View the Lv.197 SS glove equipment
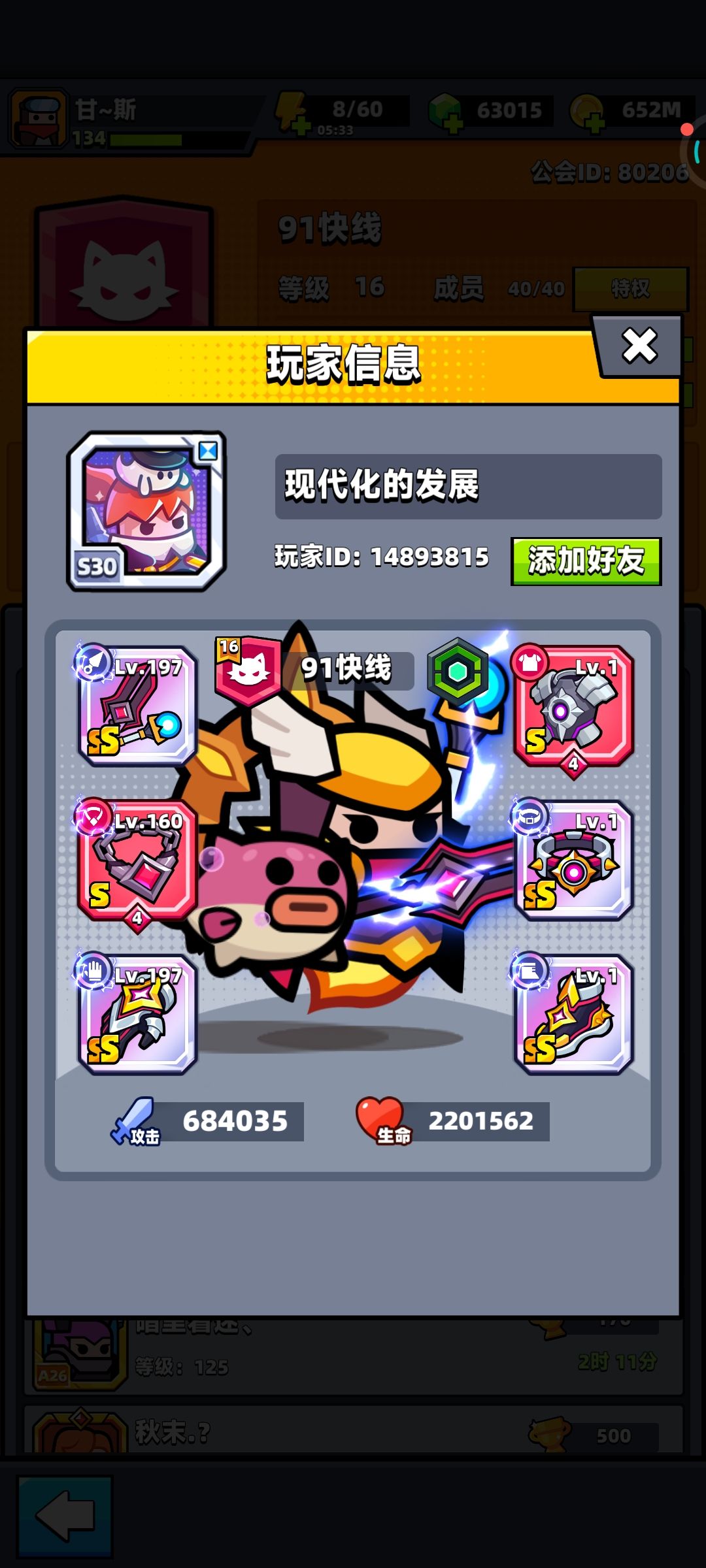The width and height of the screenshot is (706, 1568). (136, 1016)
